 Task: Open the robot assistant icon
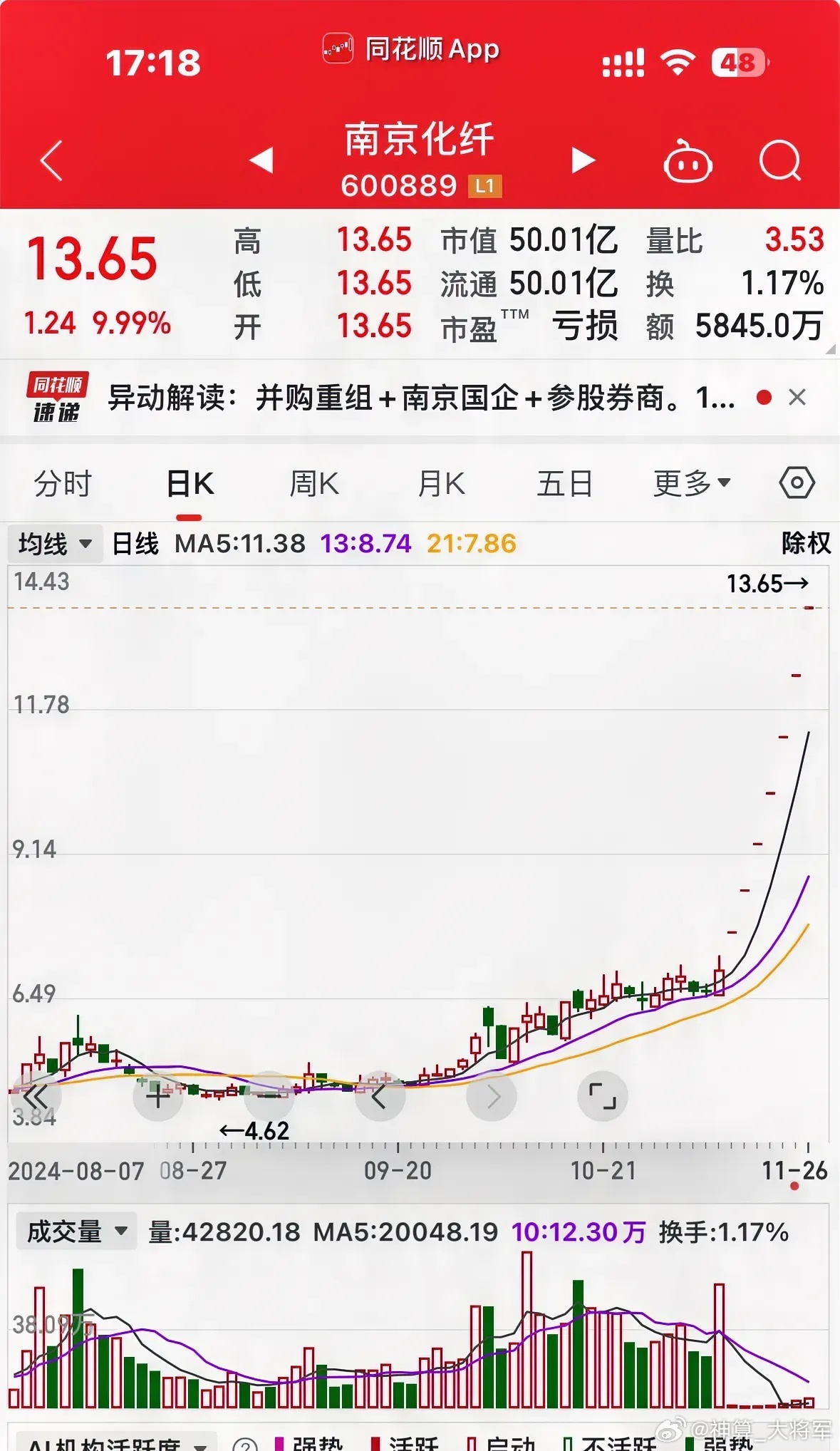pyautogui.click(x=688, y=161)
